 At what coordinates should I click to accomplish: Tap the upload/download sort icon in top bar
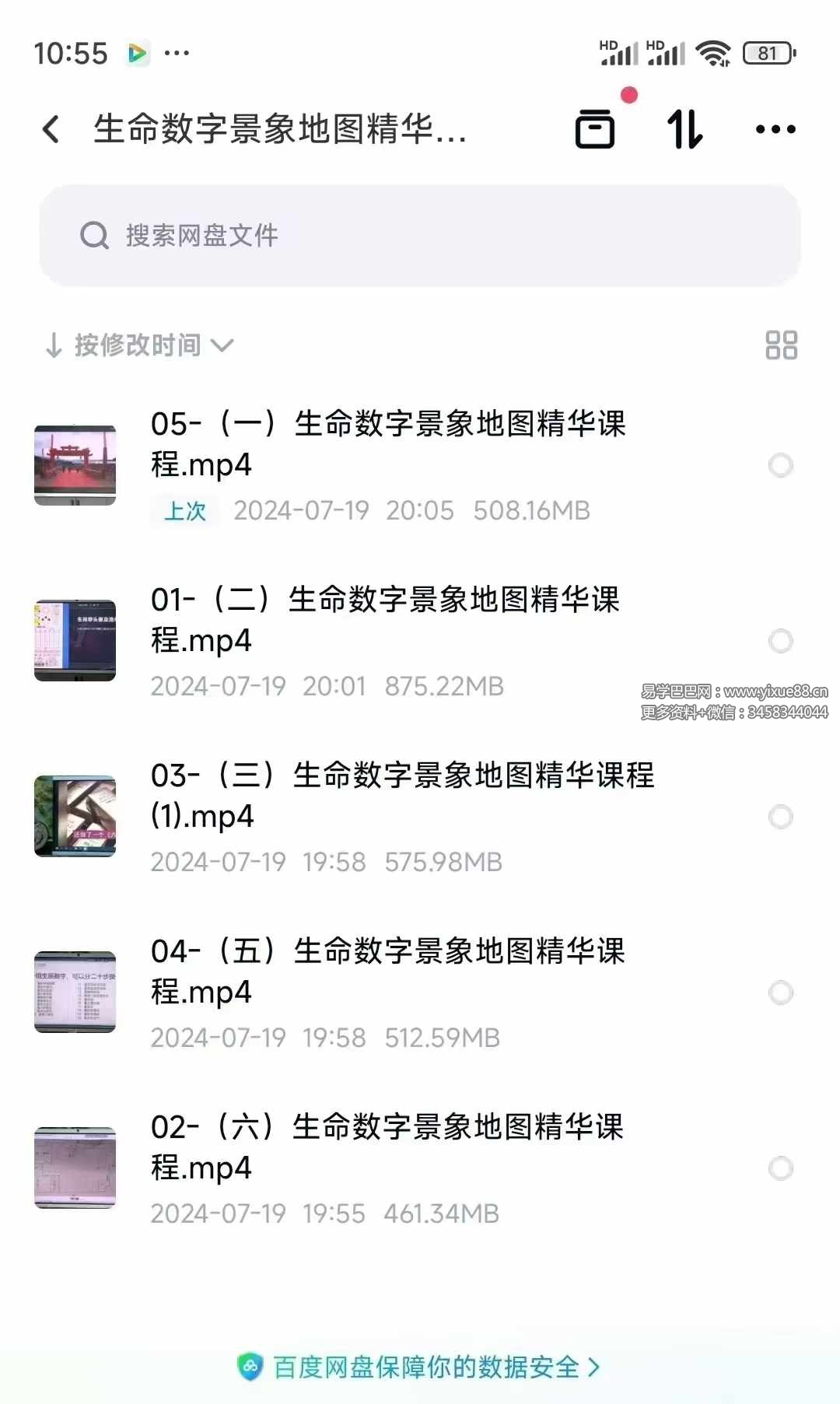[x=684, y=128]
